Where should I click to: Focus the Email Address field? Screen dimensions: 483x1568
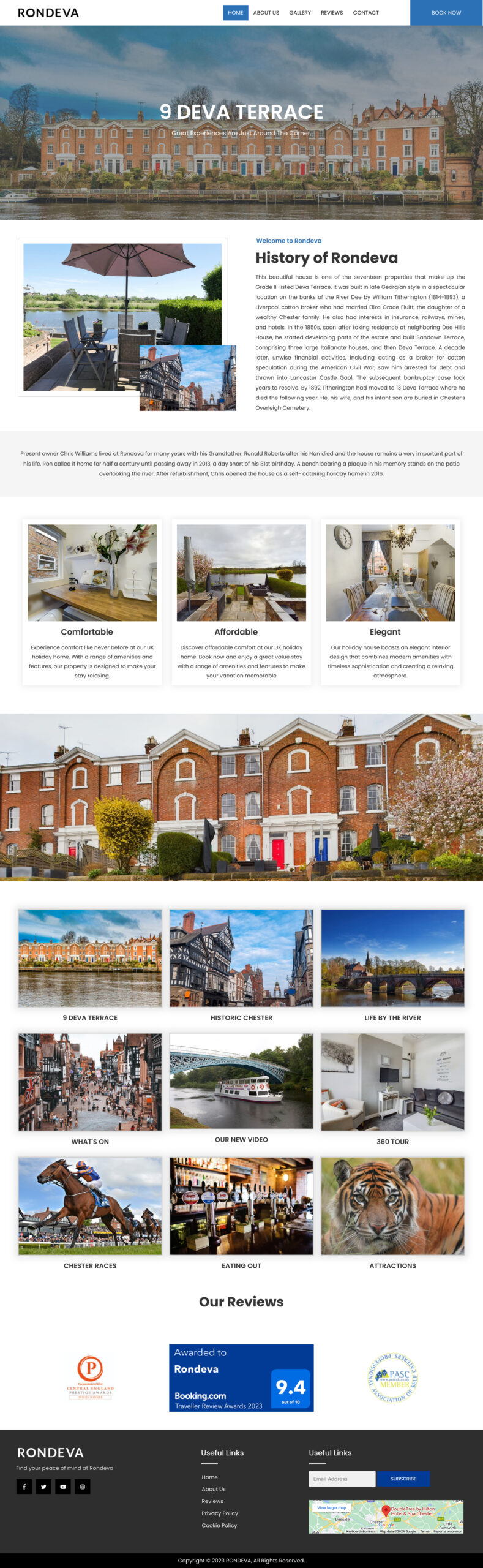pos(342,1479)
